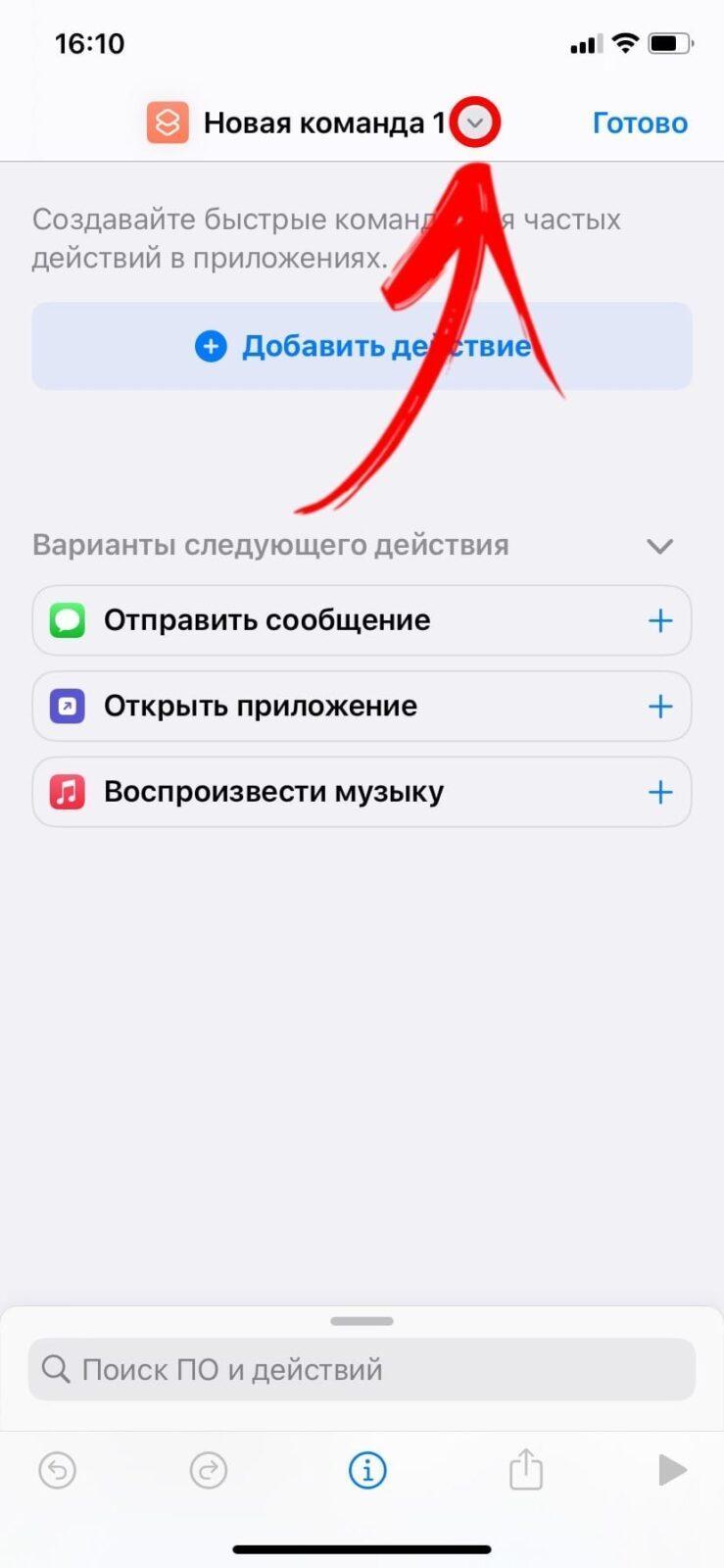Add the Воспроизвести музыку action

[660, 792]
